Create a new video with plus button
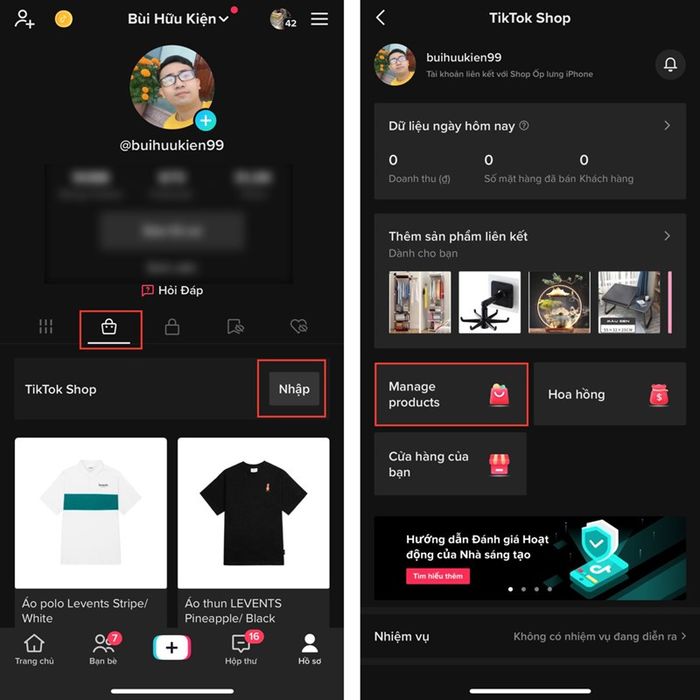Image resolution: width=700 pixels, height=700 pixels. click(x=172, y=647)
